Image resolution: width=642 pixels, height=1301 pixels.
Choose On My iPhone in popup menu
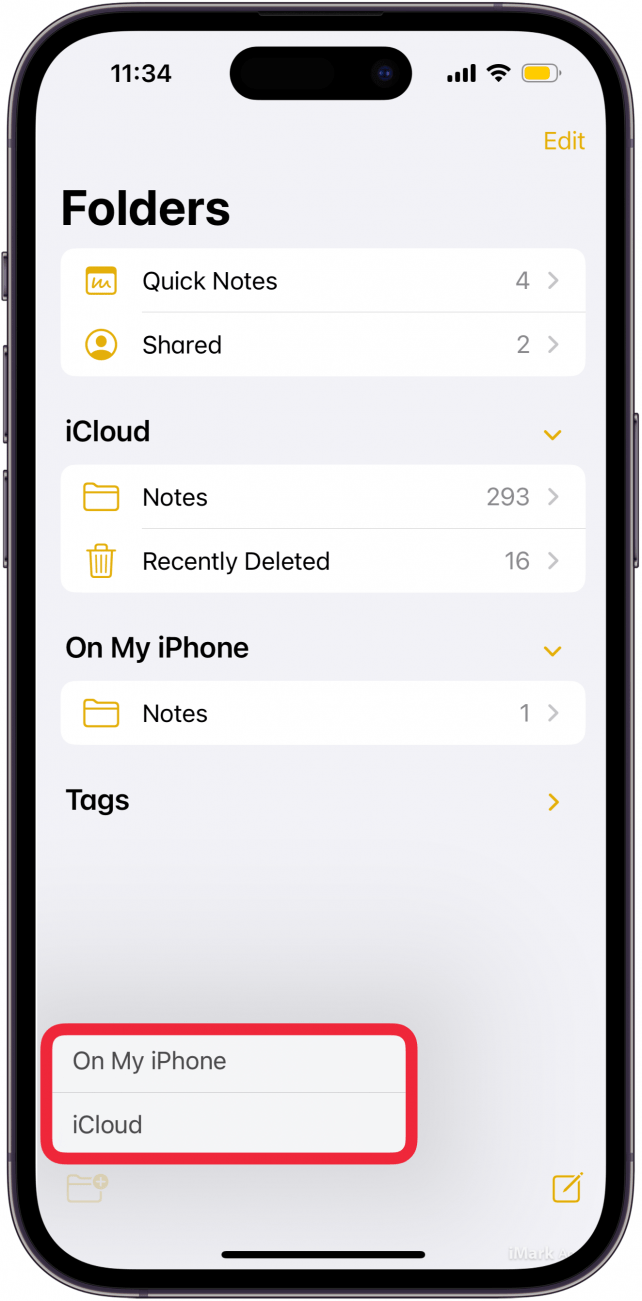(x=226, y=1061)
